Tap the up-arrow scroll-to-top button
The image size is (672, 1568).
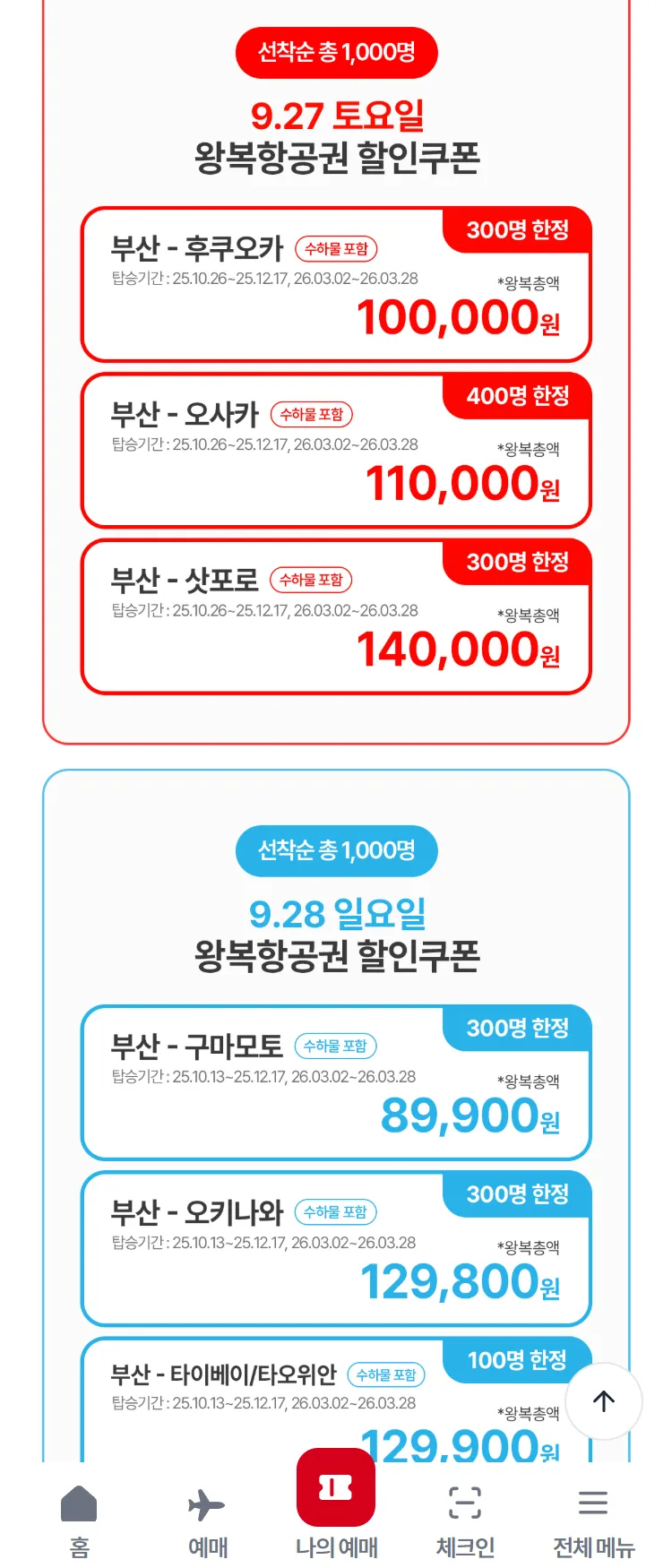click(x=604, y=1401)
